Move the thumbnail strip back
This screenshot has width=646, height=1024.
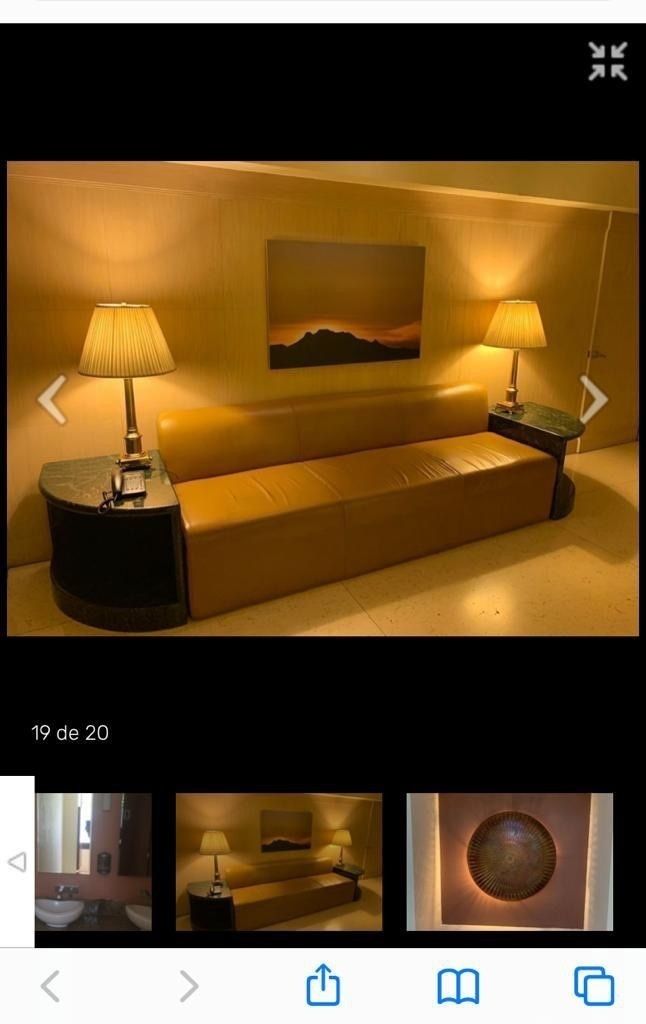tap(17, 861)
